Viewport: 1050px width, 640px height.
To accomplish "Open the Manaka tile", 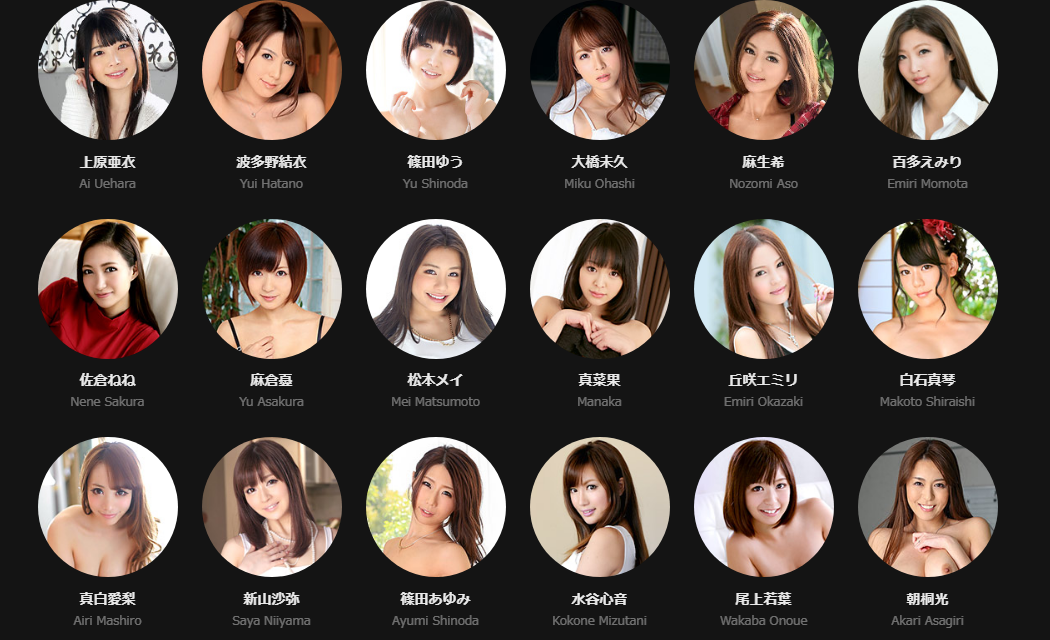I will pyautogui.click(x=600, y=290).
